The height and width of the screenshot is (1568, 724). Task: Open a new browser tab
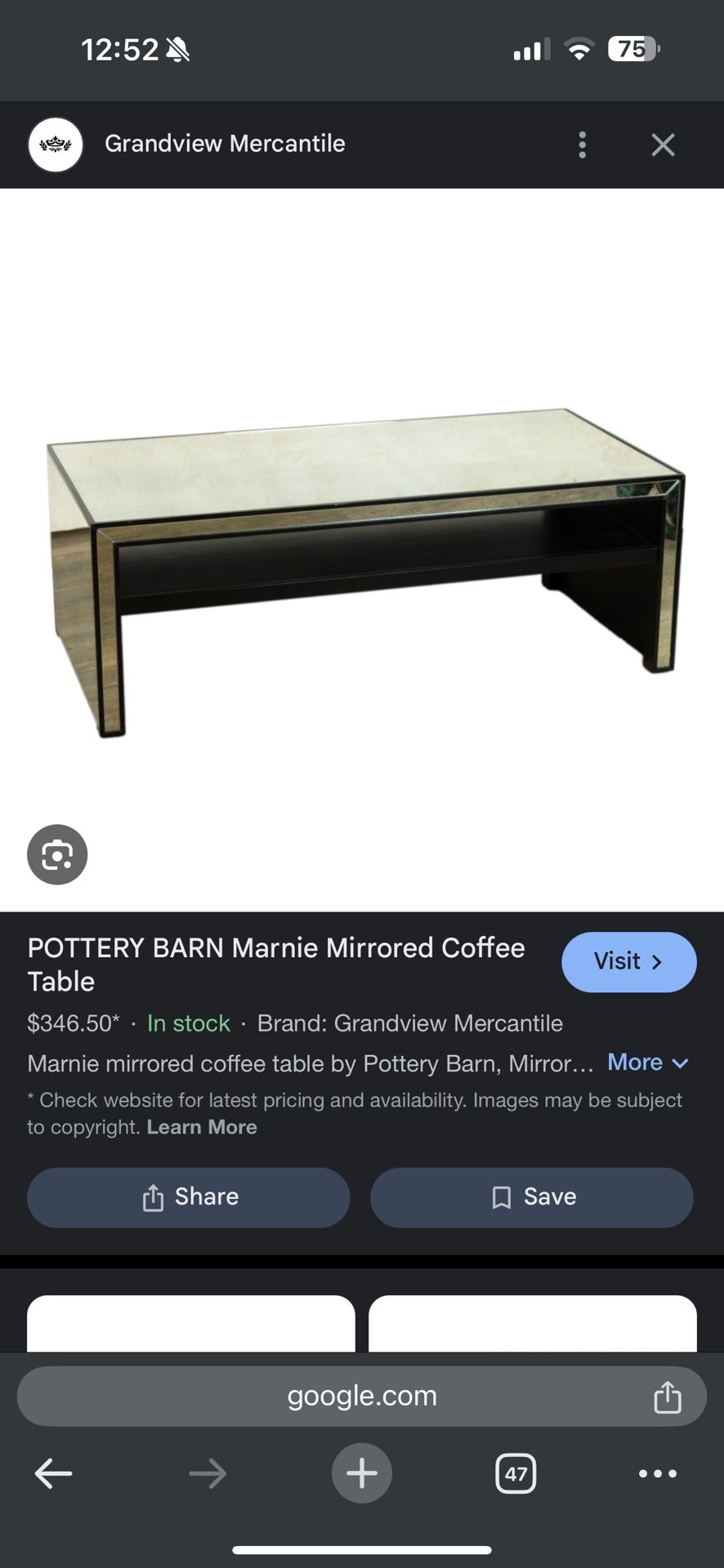(361, 1474)
